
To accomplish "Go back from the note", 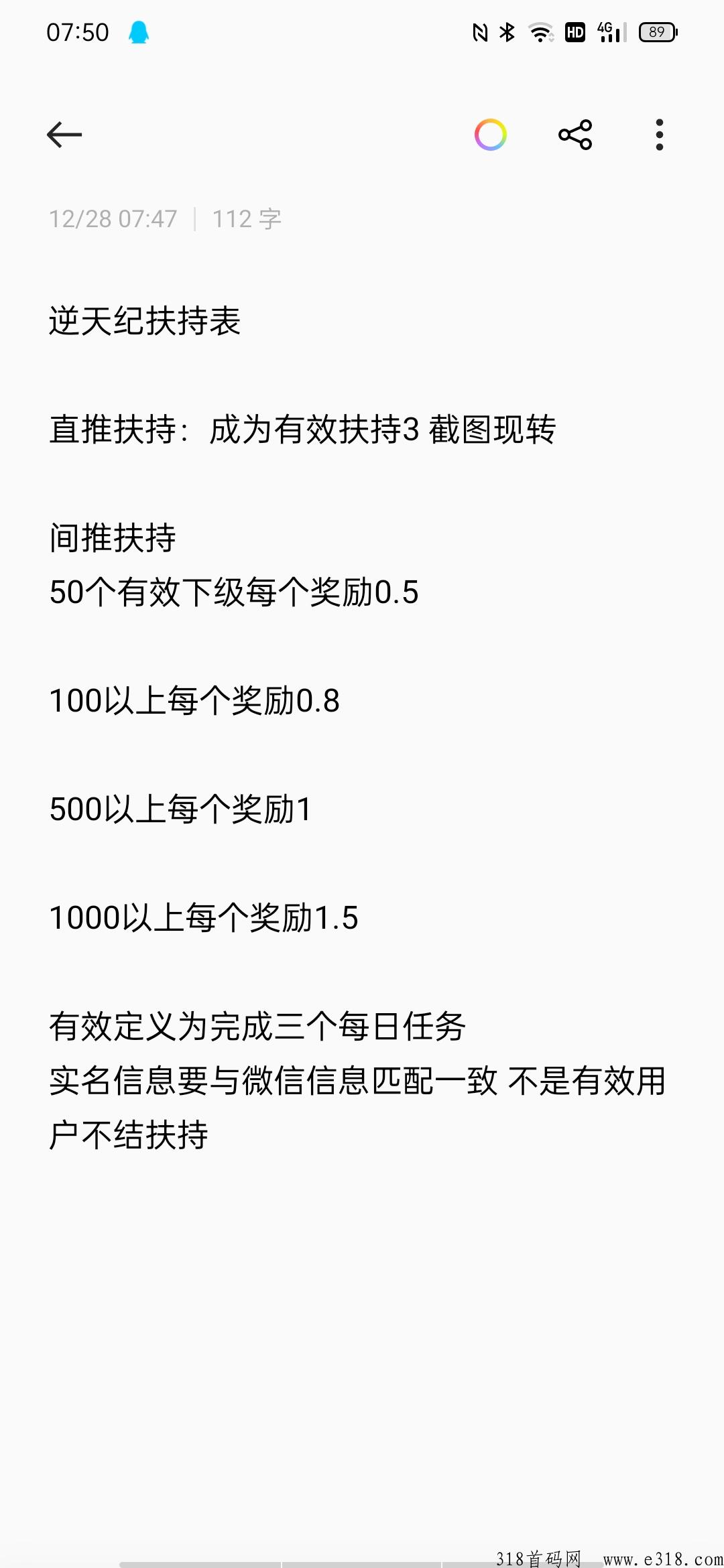I will point(64,135).
